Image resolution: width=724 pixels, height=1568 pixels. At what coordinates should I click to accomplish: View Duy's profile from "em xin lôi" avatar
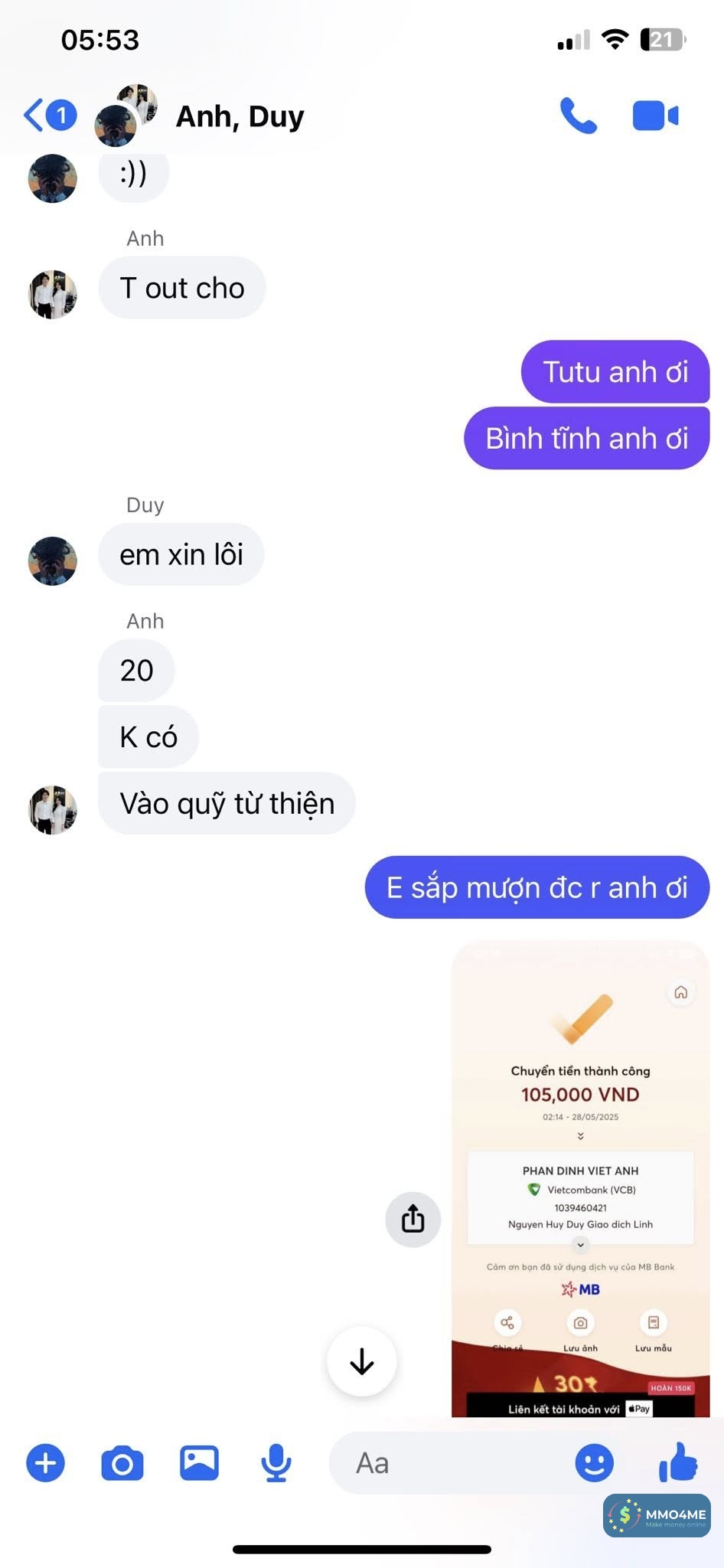tap(53, 561)
